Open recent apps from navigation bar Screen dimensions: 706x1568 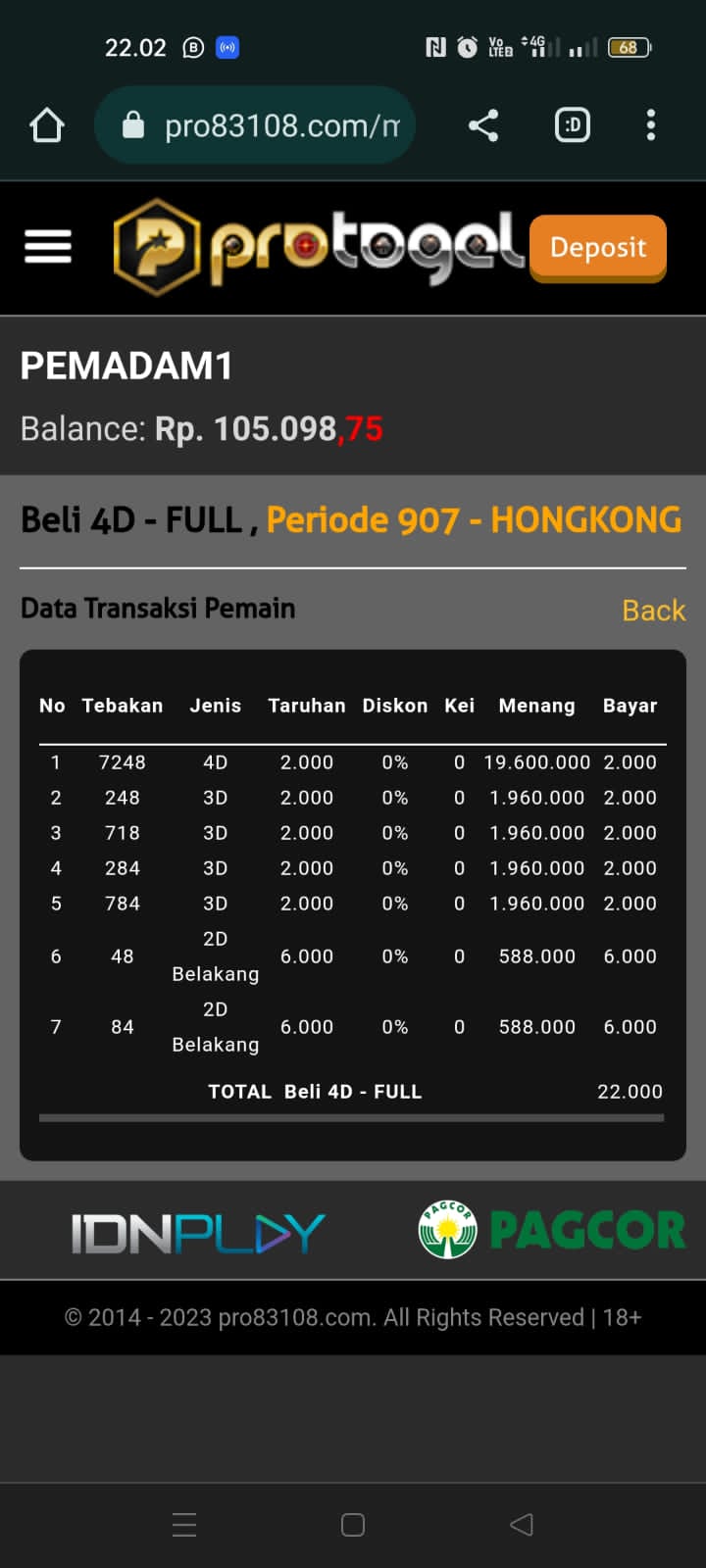click(x=184, y=1525)
